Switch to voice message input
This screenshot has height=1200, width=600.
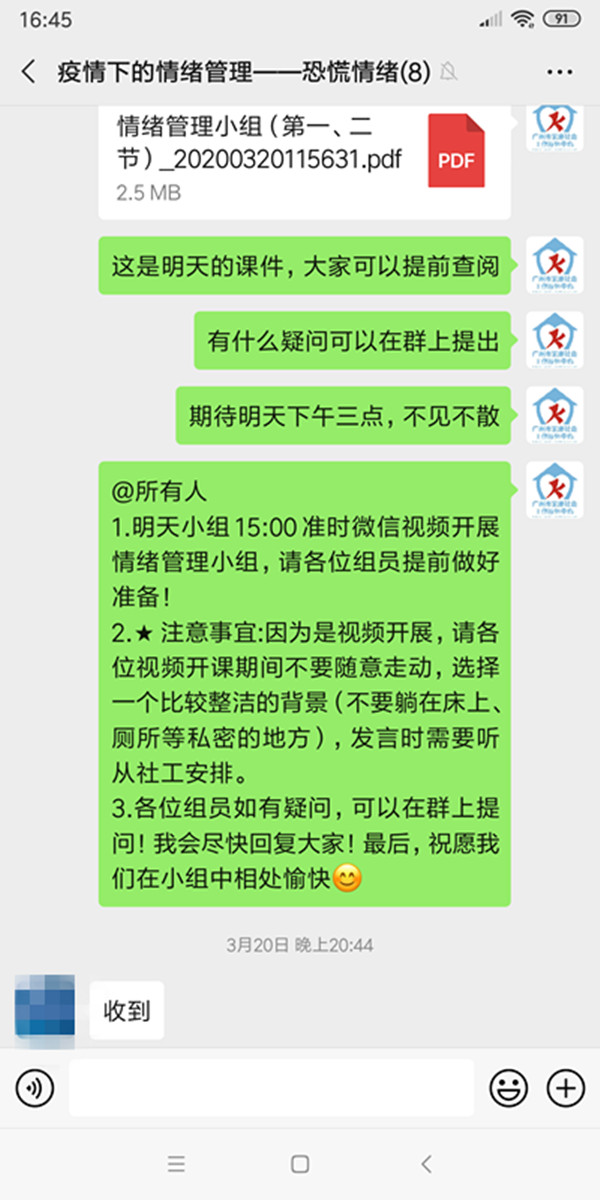click(35, 1088)
